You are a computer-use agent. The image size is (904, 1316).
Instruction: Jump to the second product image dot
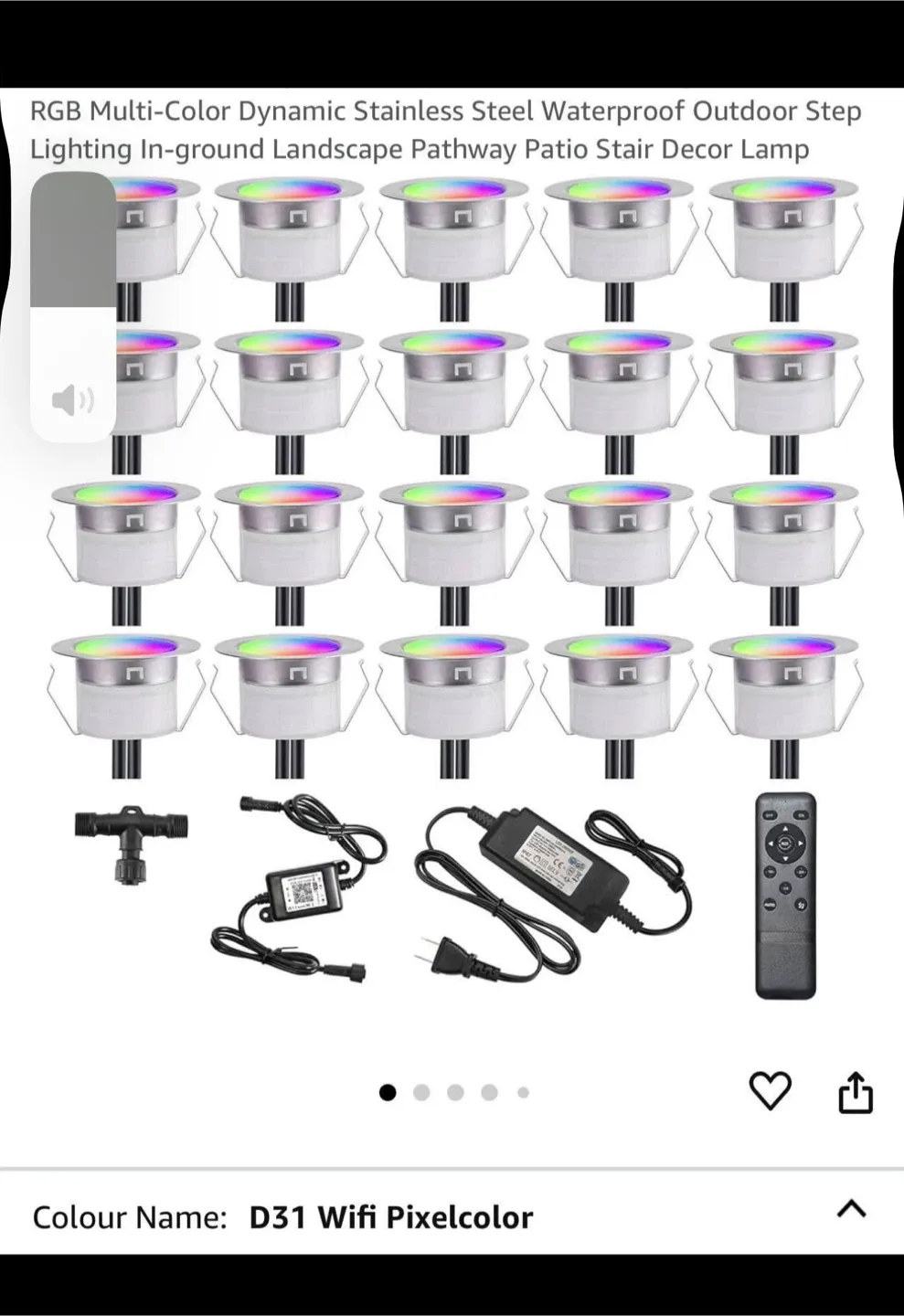(421, 1092)
